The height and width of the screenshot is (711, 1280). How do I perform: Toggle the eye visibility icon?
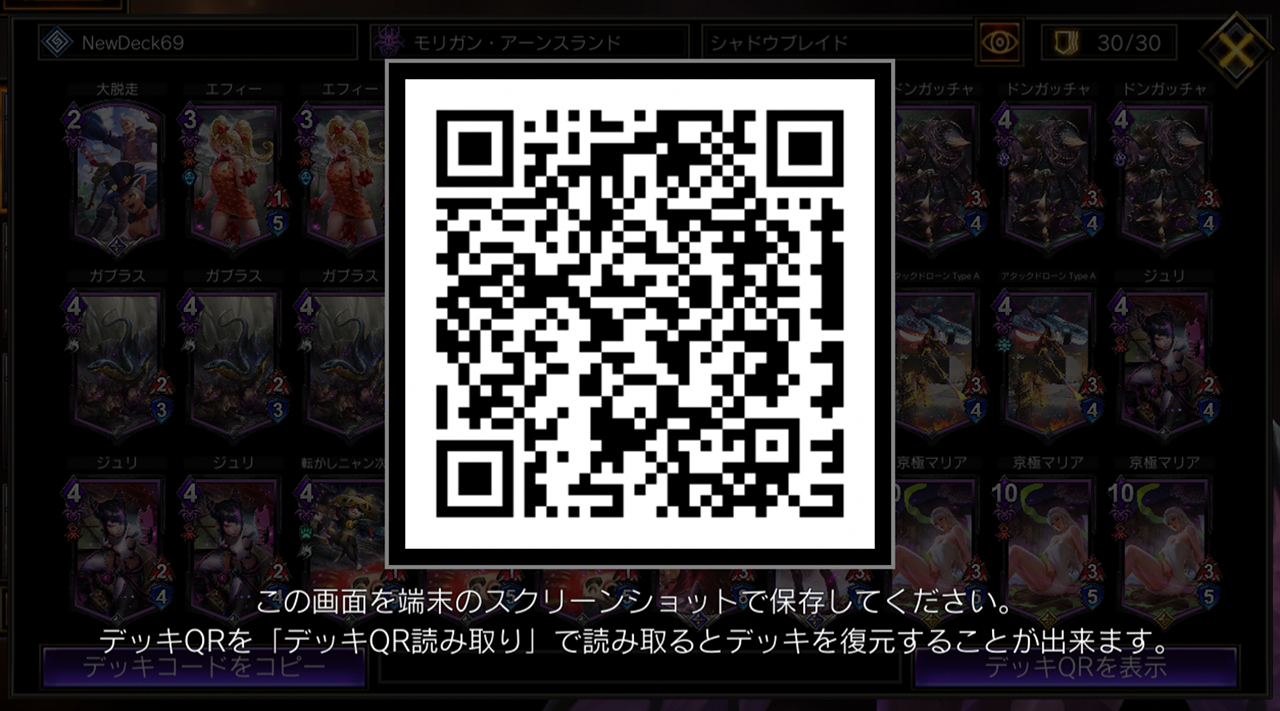[x=999, y=42]
